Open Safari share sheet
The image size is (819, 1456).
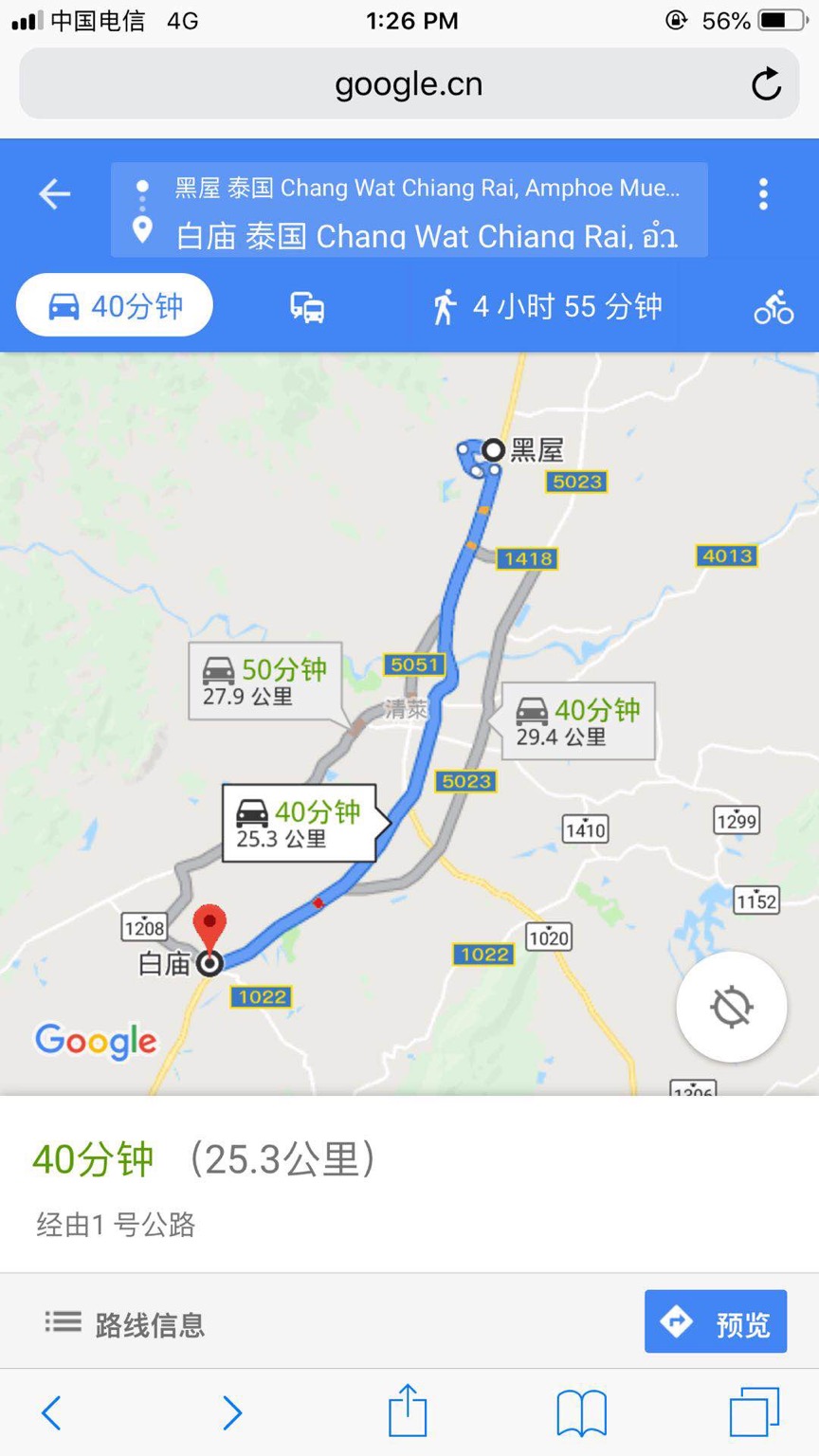point(409,1410)
